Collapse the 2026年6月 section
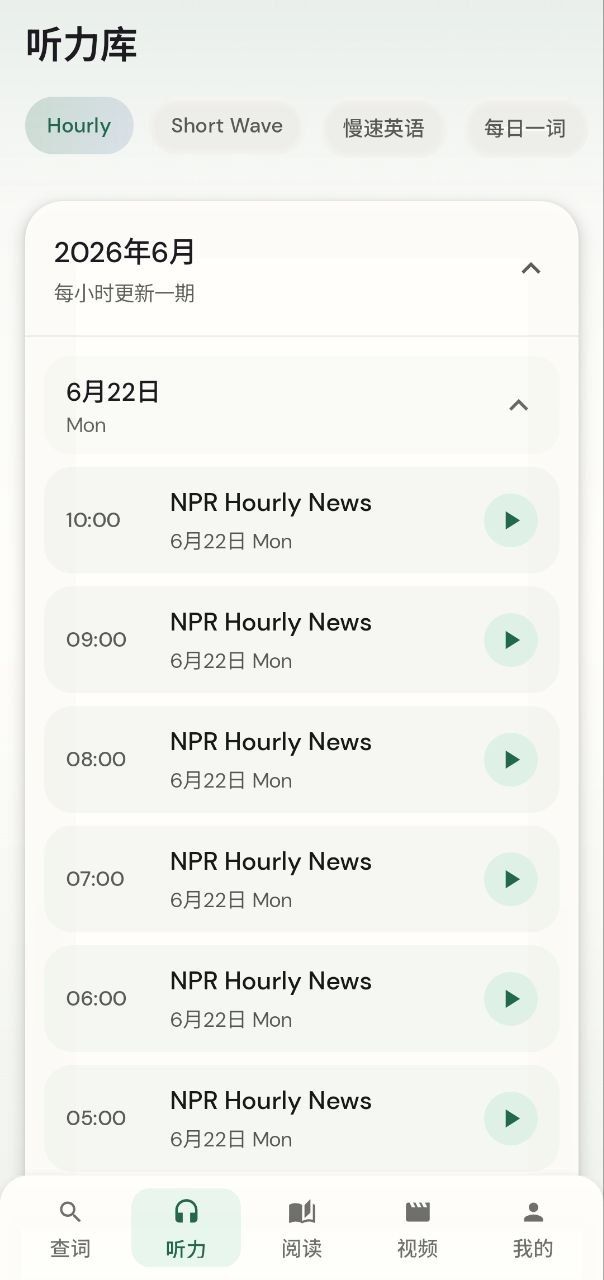Viewport: 604px width, 1280px height. point(531,268)
